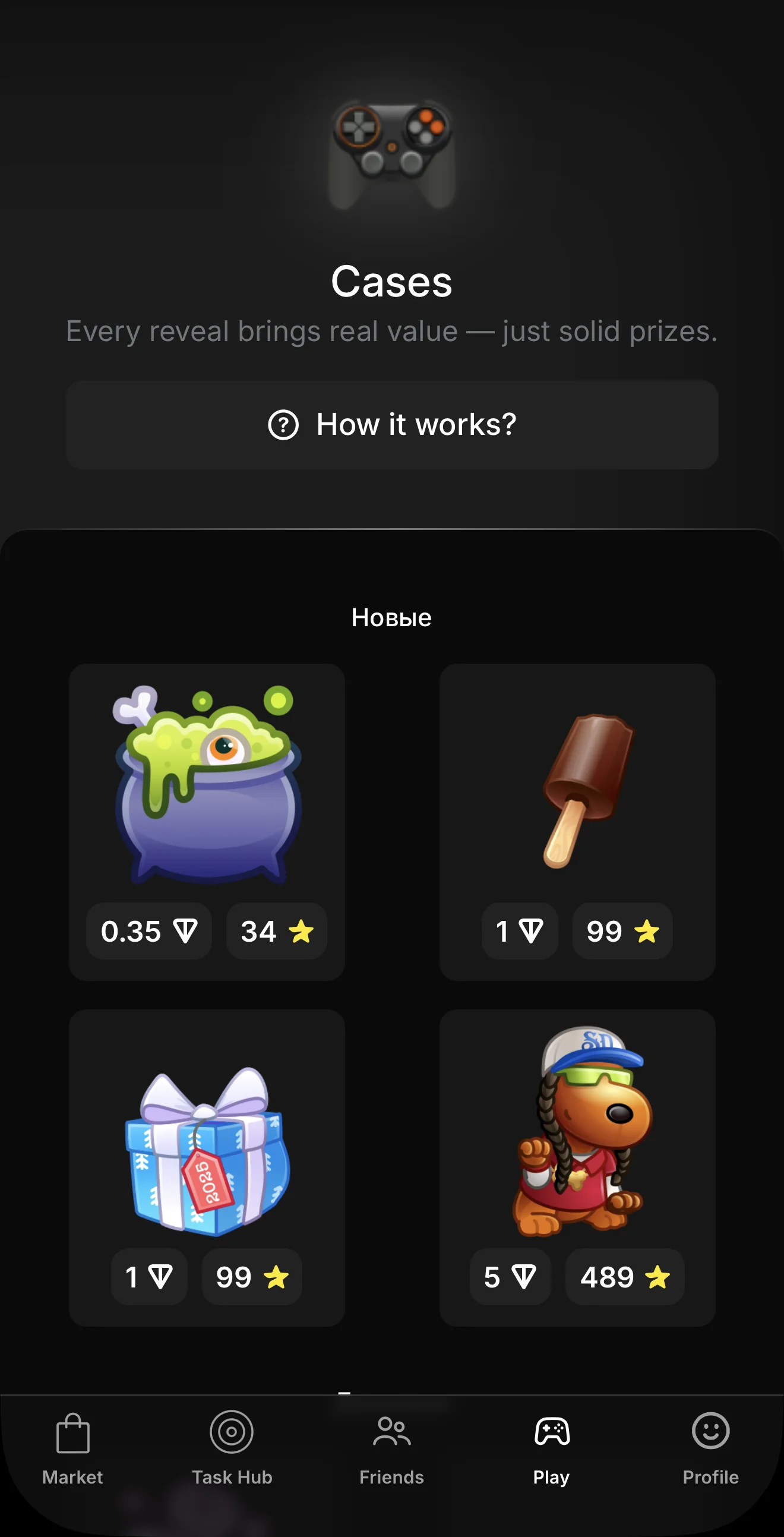
Task: Select the Play tab
Action: point(552,1450)
